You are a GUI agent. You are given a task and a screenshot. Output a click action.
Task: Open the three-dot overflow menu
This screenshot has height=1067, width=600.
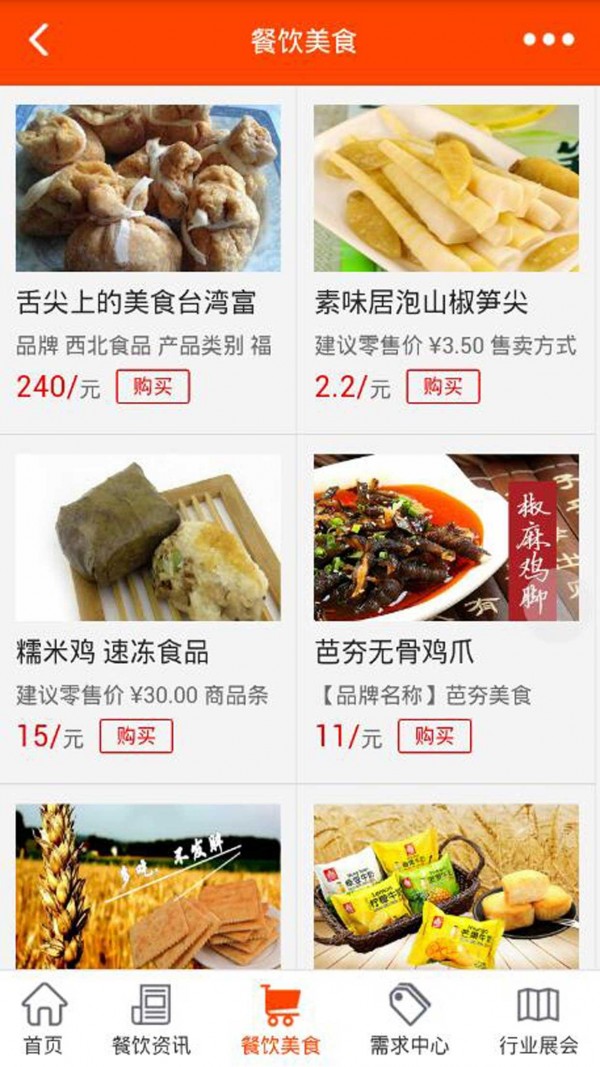pyautogui.click(x=549, y=41)
